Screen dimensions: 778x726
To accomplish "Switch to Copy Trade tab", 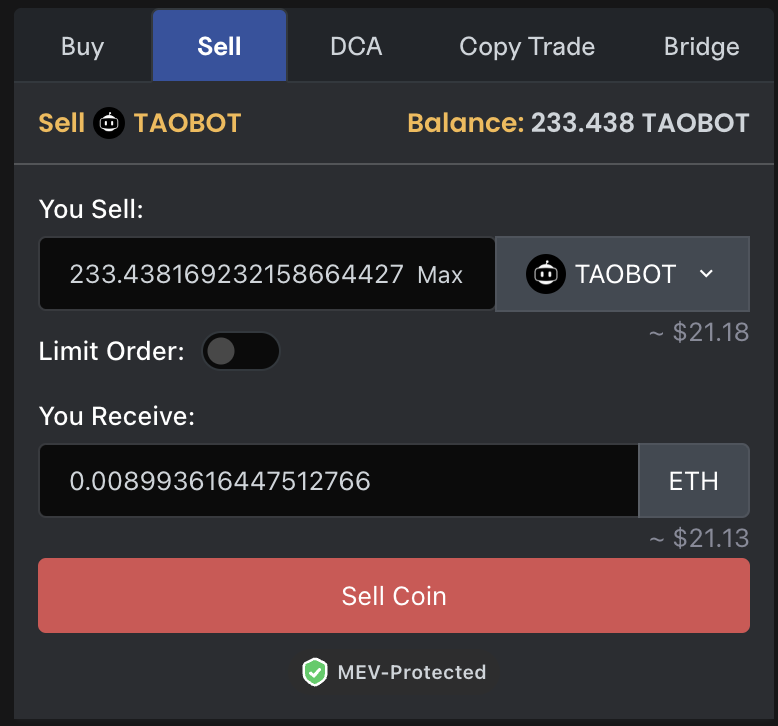I will (527, 47).
